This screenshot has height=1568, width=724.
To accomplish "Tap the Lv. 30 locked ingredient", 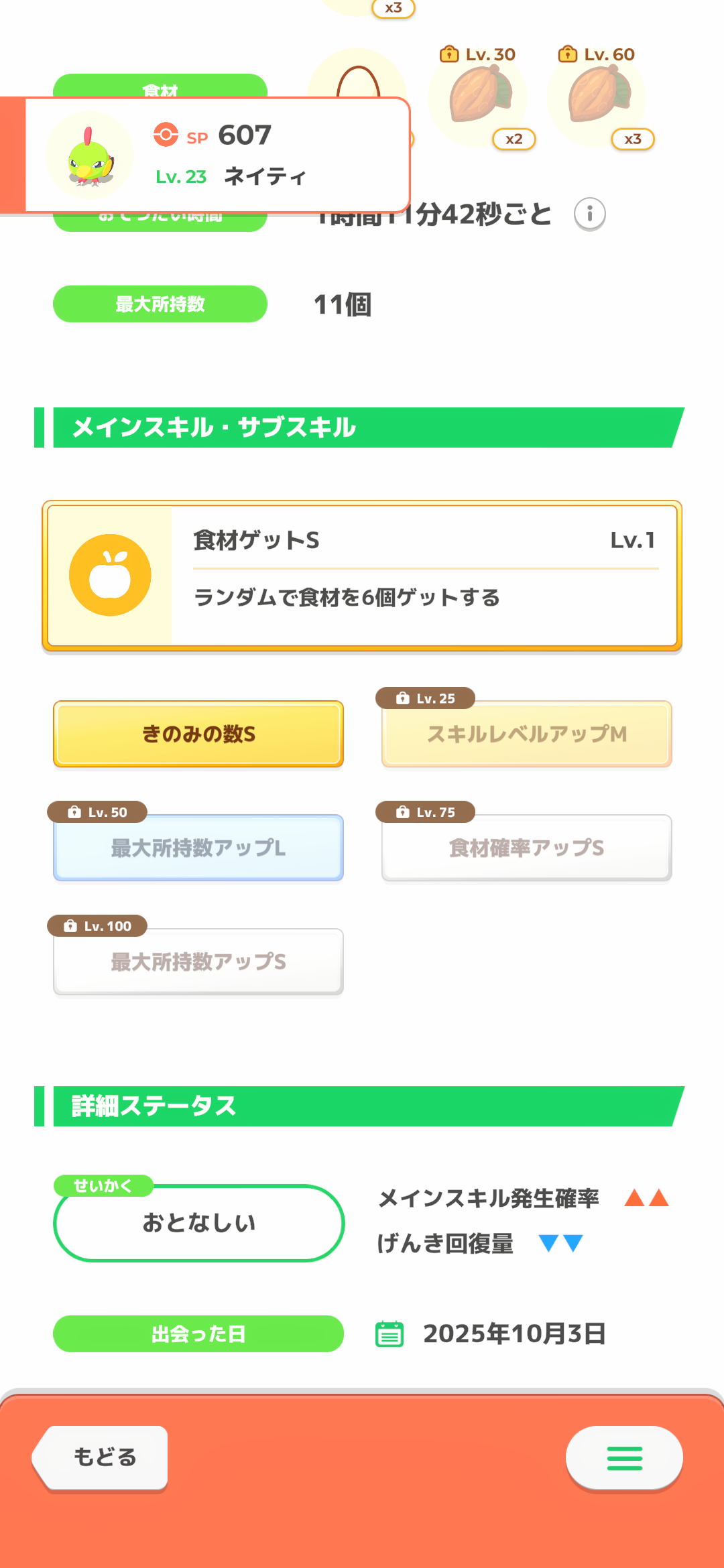I will (479, 97).
